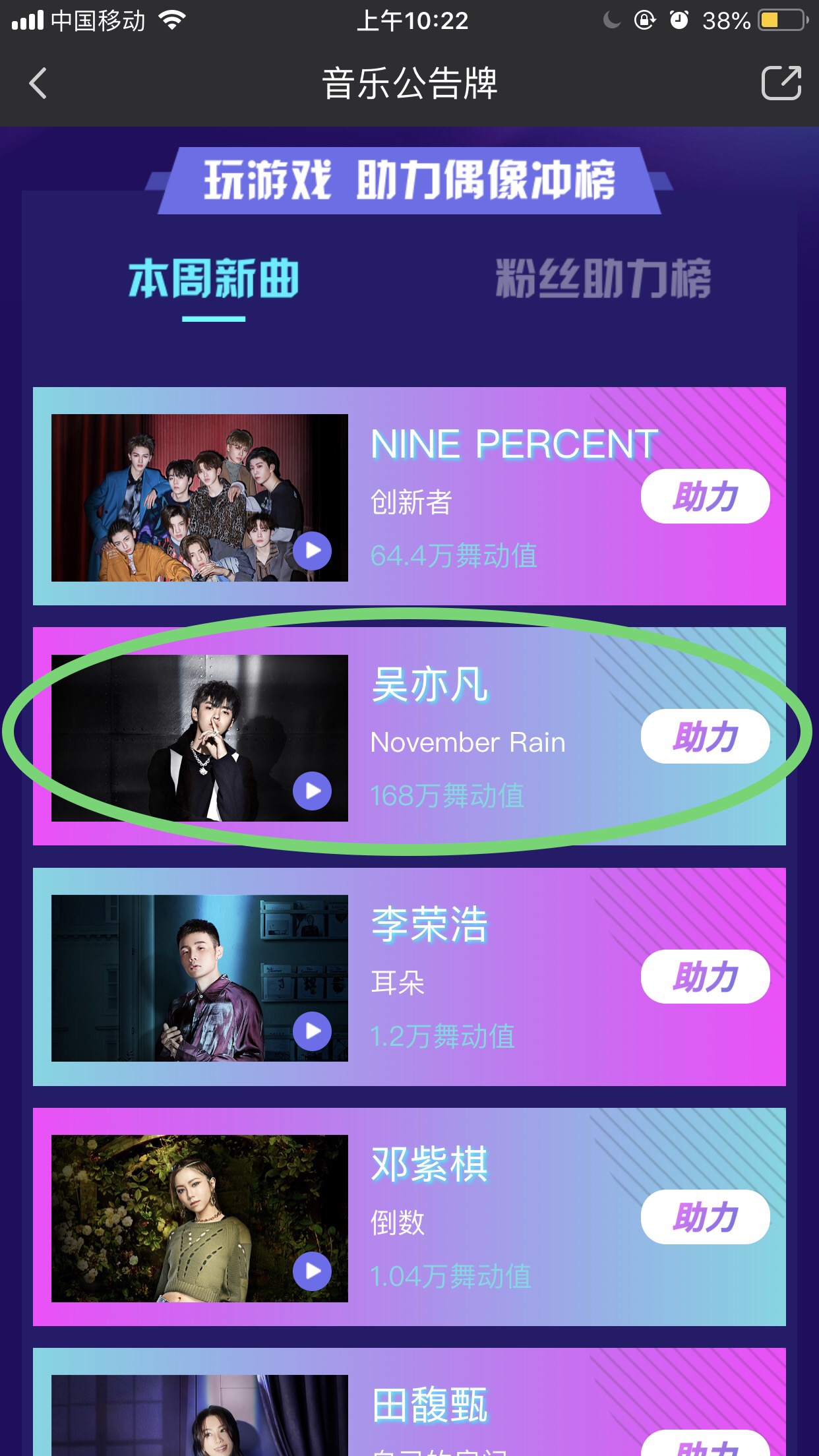Play 邓紫棋's 倒数
The image size is (819, 1456).
pos(312,1271)
